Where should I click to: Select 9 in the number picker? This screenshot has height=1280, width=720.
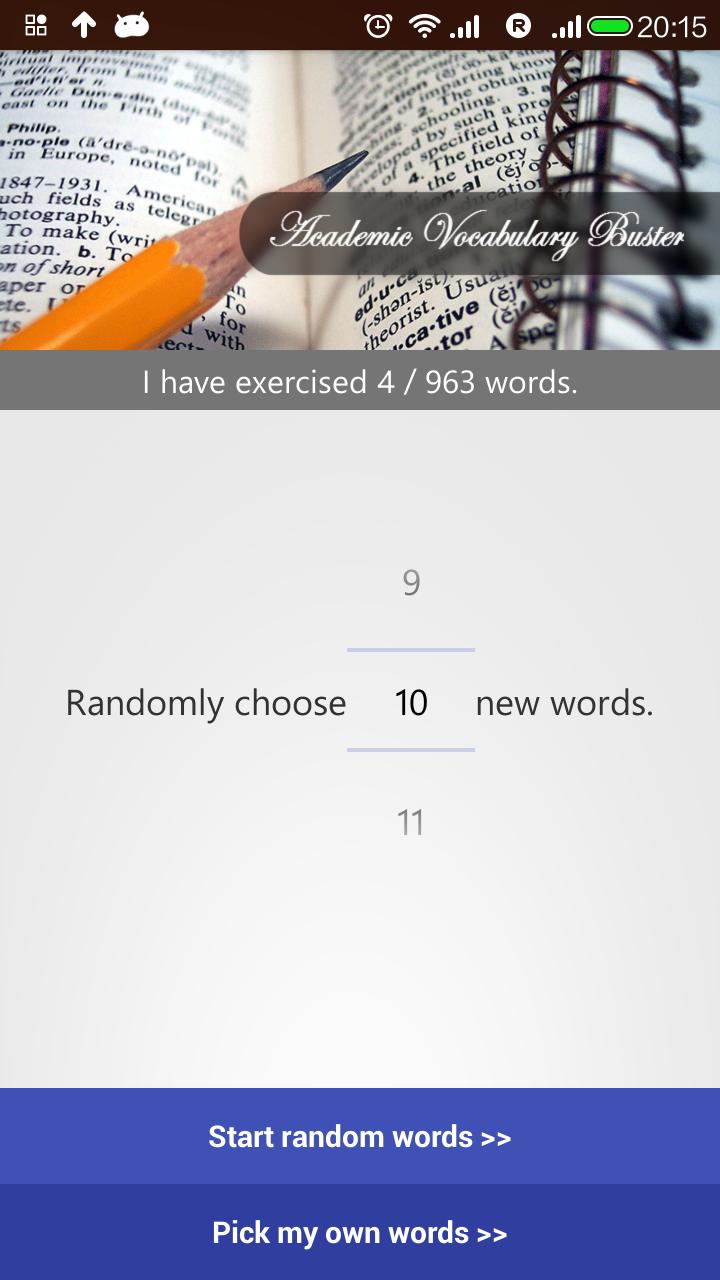click(x=411, y=583)
